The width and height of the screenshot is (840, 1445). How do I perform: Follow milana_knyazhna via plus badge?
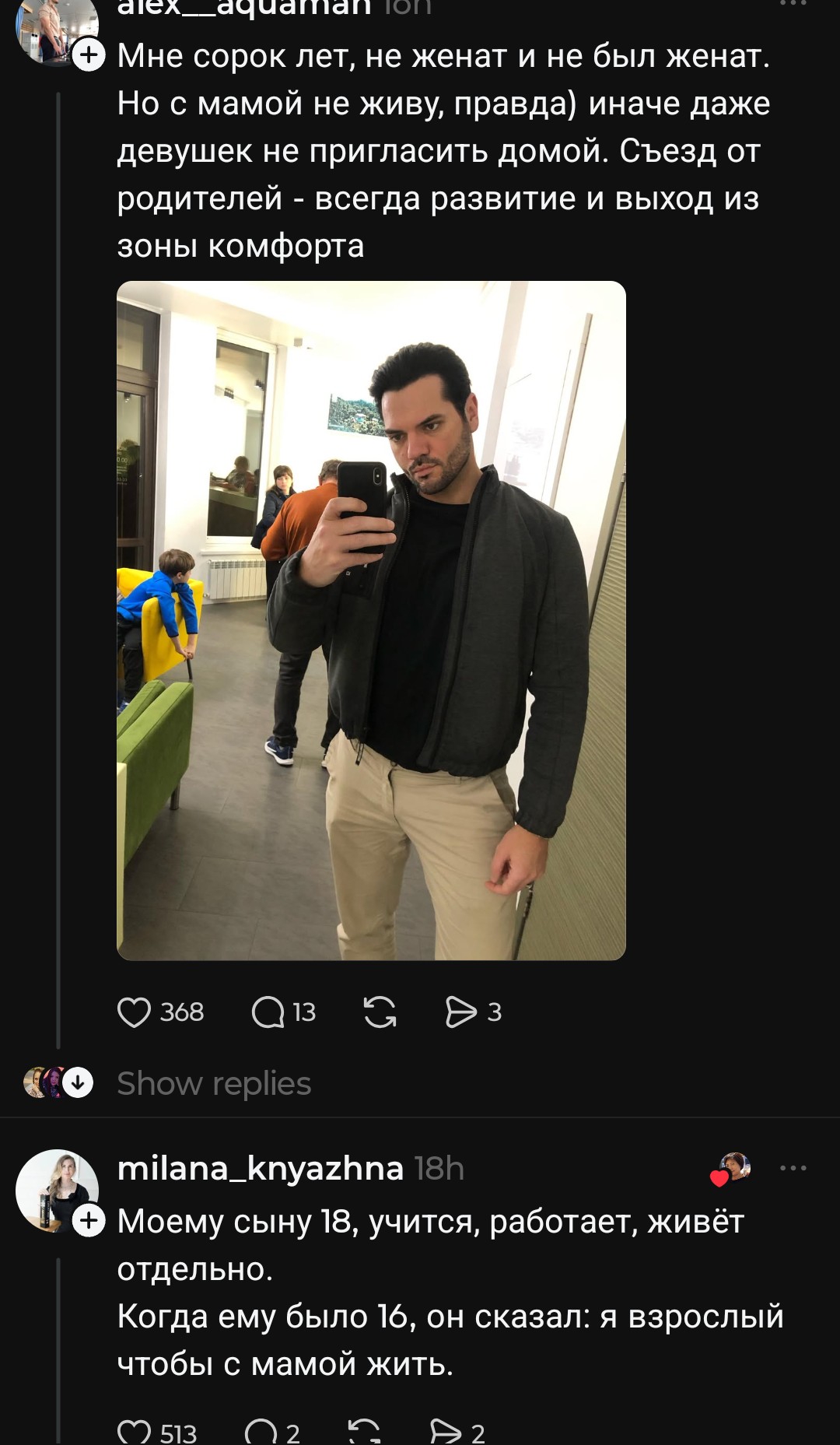pyautogui.click(x=89, y=1220)
